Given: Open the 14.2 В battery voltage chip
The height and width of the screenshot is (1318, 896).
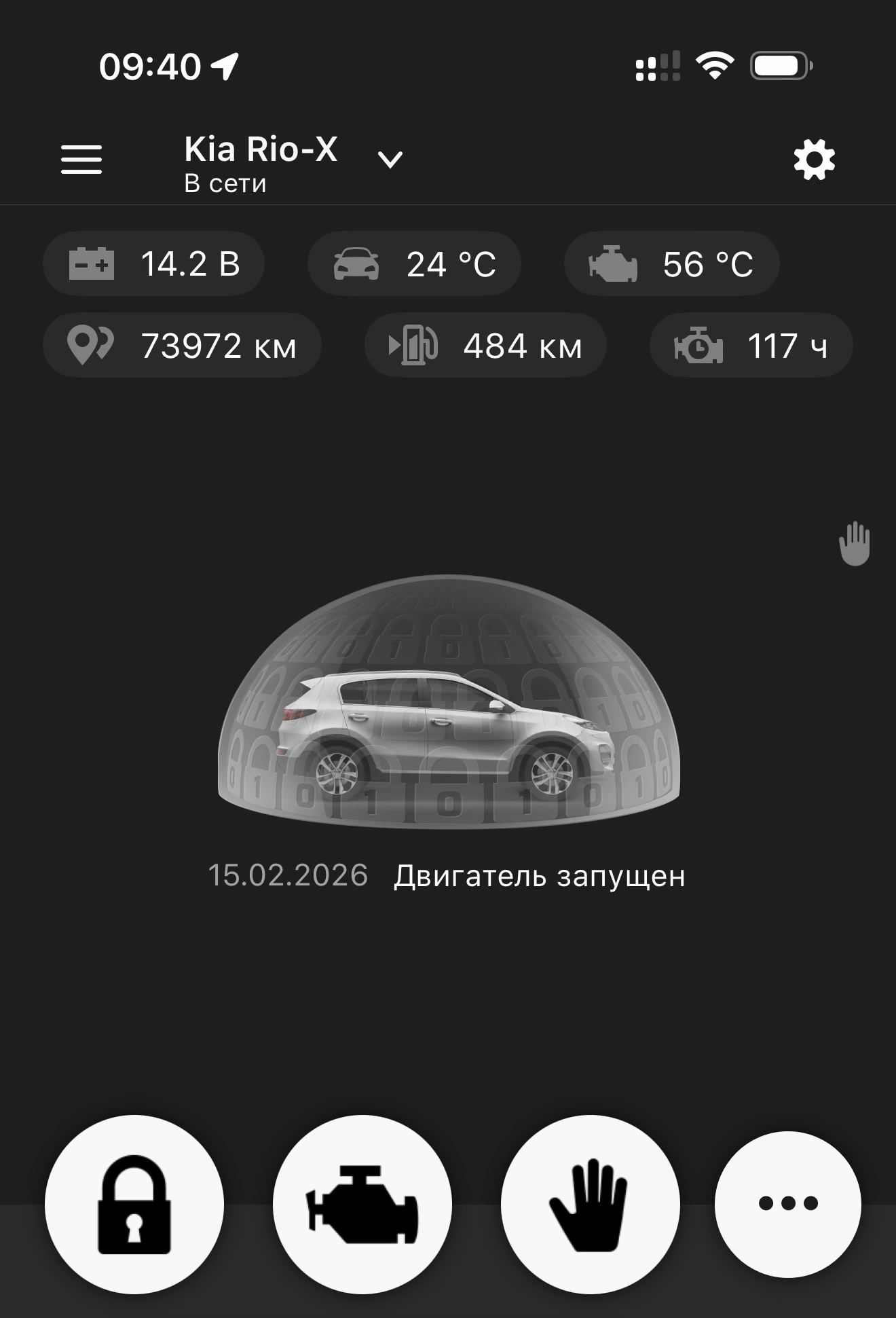Looking at the screenshot, I should tap(154, 264).
